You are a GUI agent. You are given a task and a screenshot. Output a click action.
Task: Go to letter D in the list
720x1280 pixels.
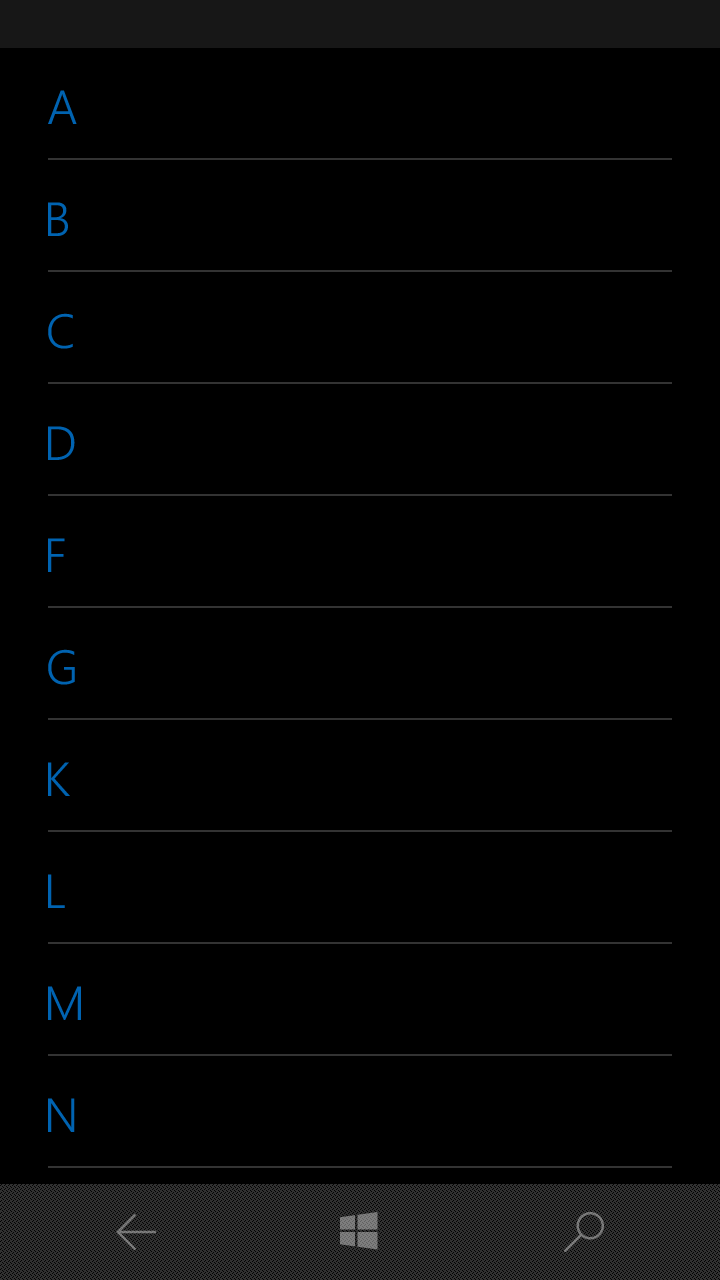click(60, 444)
